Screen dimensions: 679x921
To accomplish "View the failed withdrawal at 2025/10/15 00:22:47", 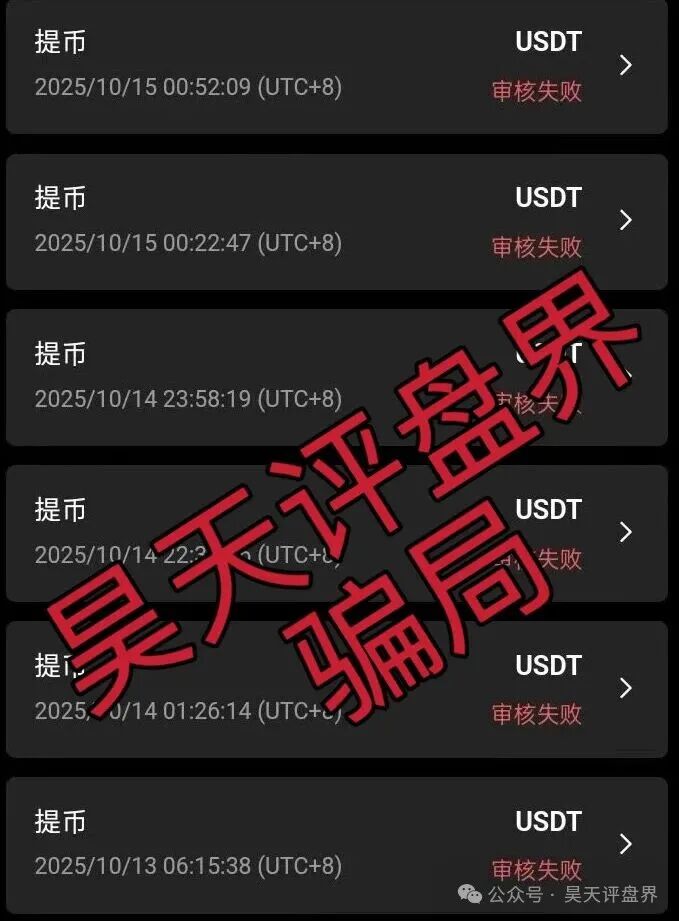I will click(336, 221).
